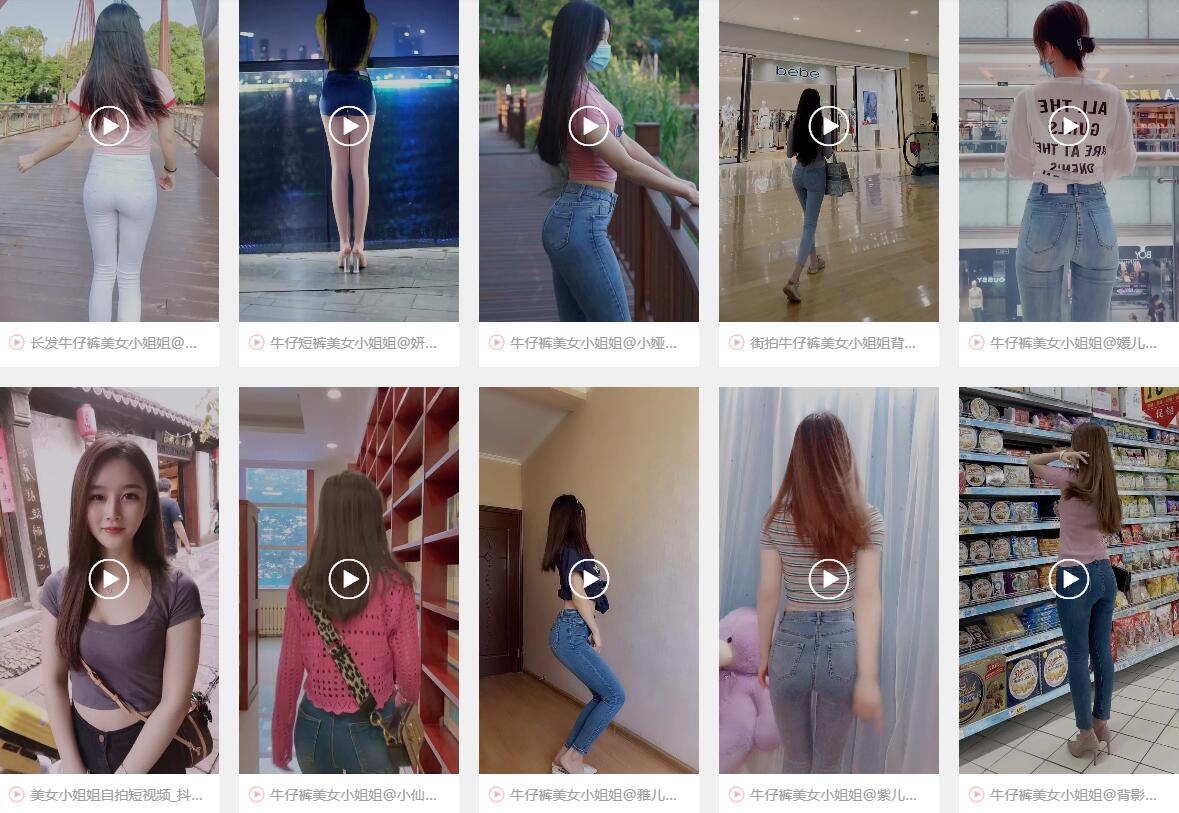Play the 美女小姐姐自拍短视频 clip
Image resolution: width=1179 pixels, height=813 pixels.
(109, 579)
